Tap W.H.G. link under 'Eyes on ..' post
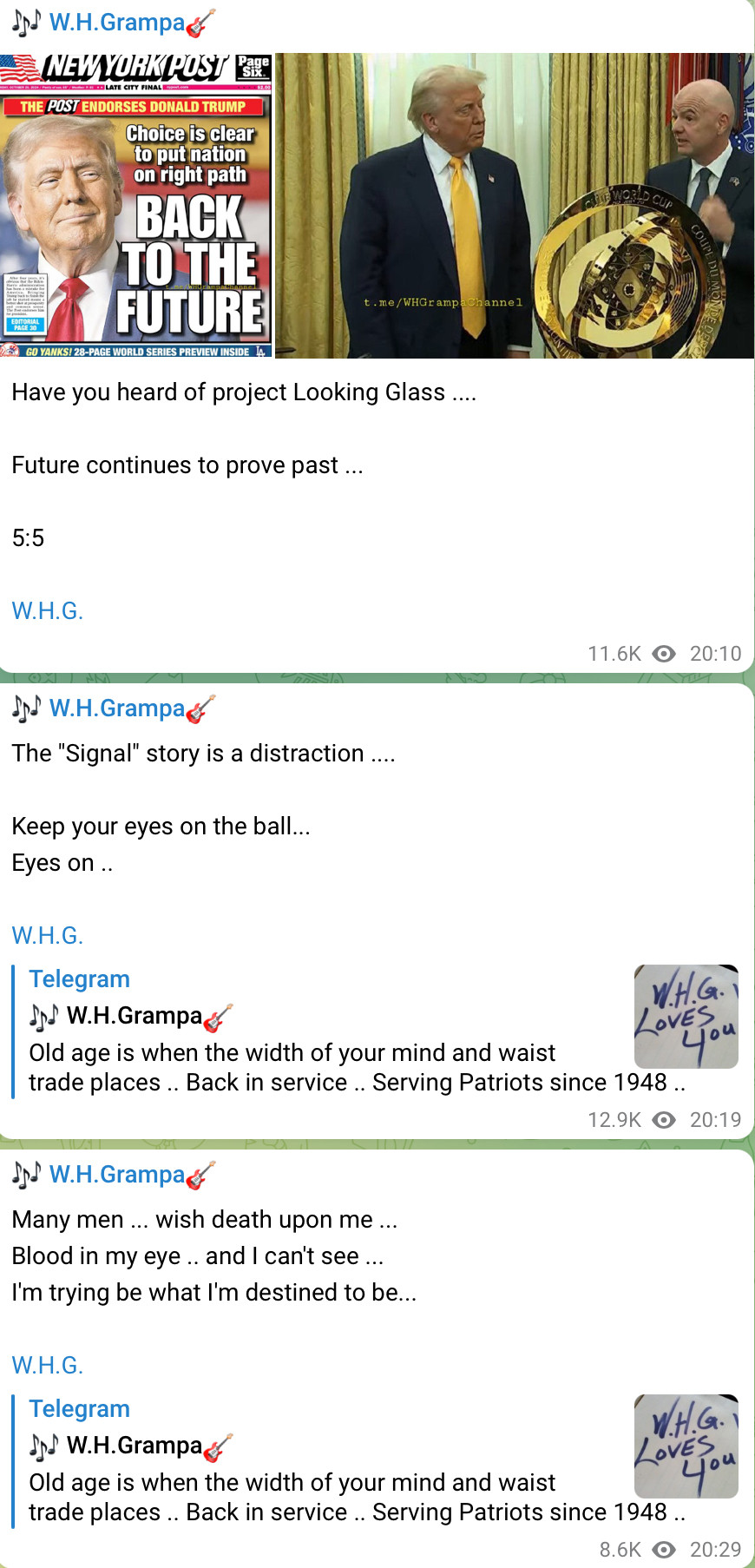Image resolution: width=755 pixels, height=1568 pixels. (48, 936)
